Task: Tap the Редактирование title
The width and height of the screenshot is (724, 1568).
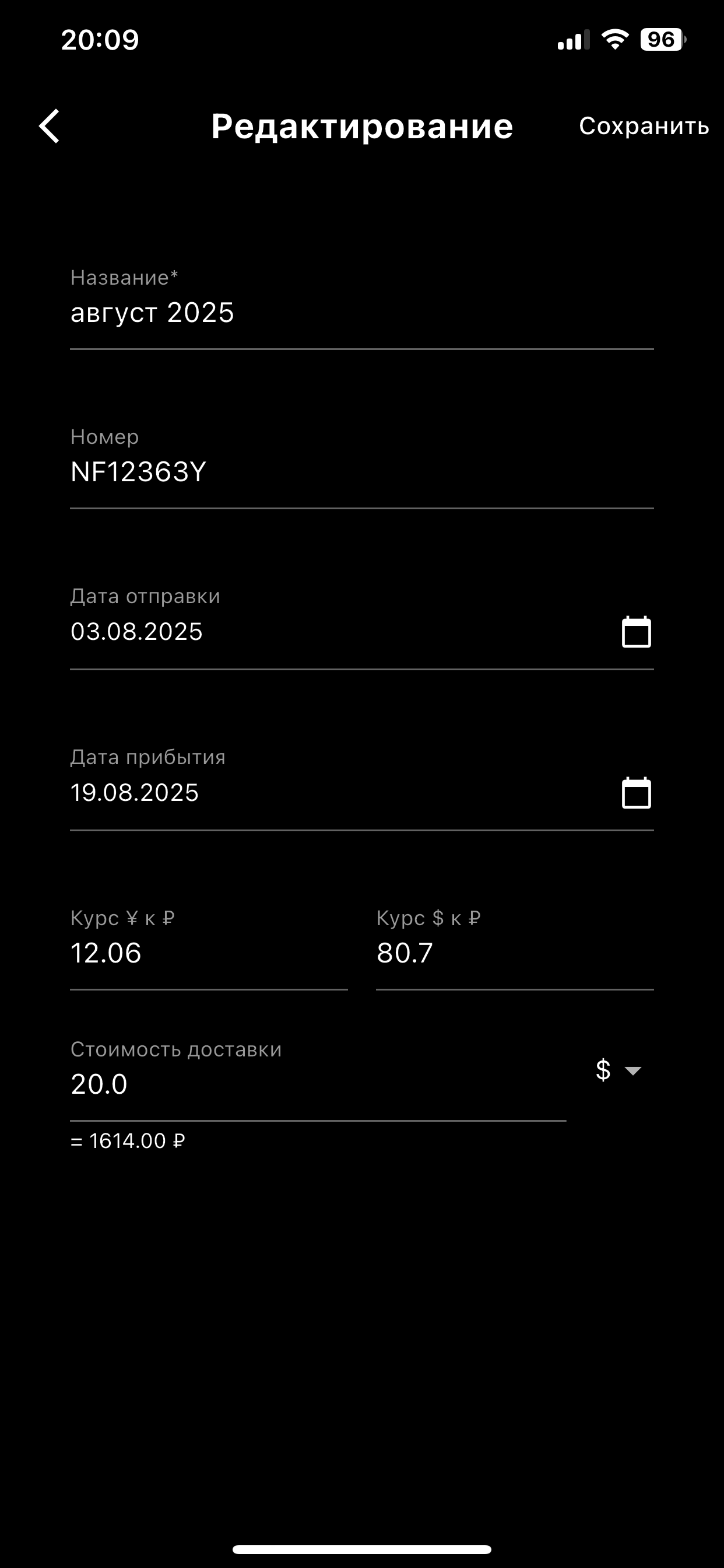Action: click(x=361, y=126)
